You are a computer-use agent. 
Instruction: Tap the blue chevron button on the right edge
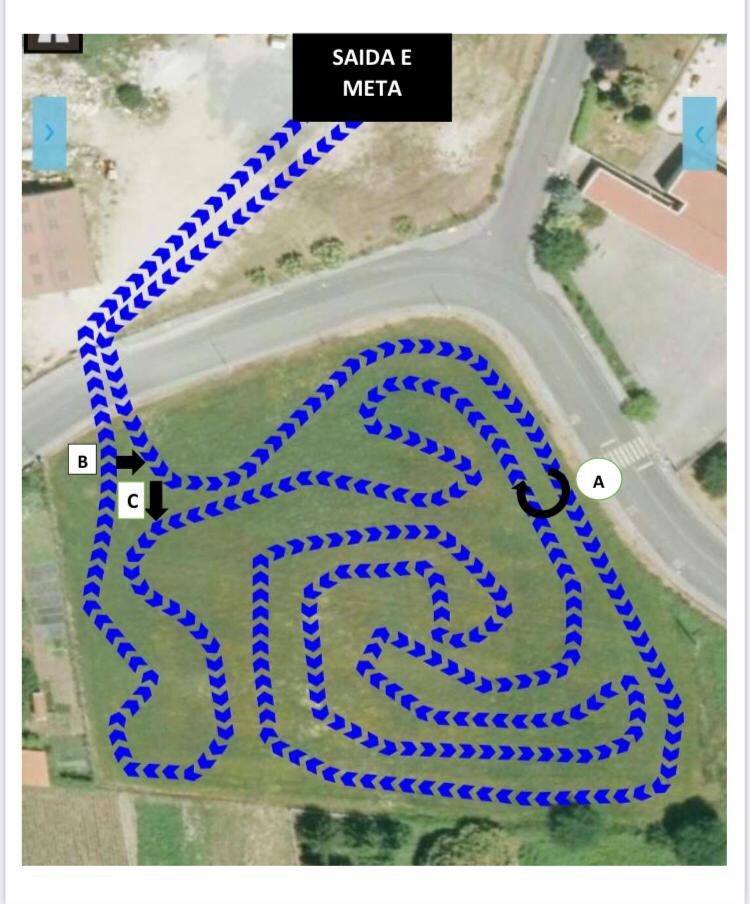point(699,133)
